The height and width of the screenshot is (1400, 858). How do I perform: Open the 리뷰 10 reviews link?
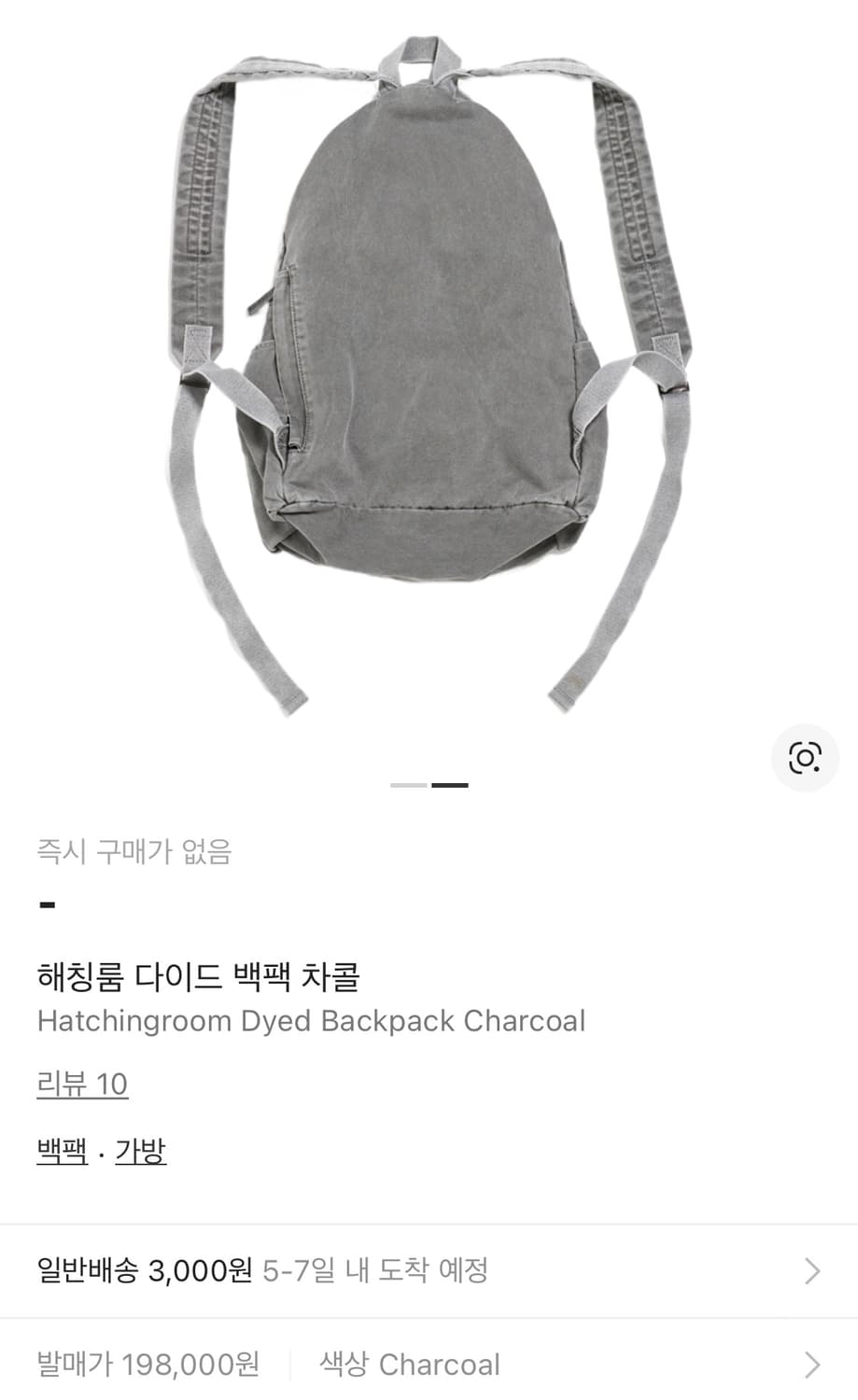coord(80,1085)
